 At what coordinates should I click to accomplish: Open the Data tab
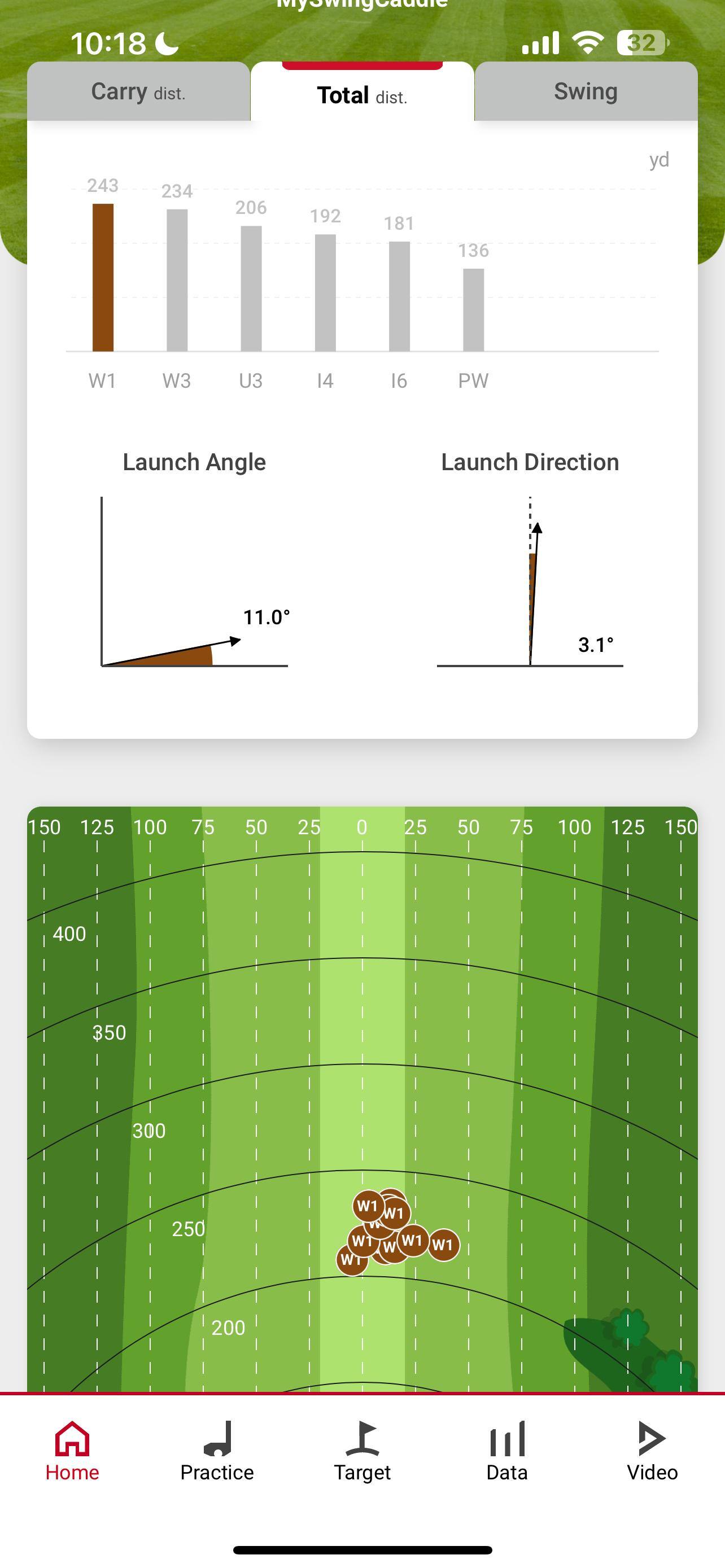[x=507, y=1451]
